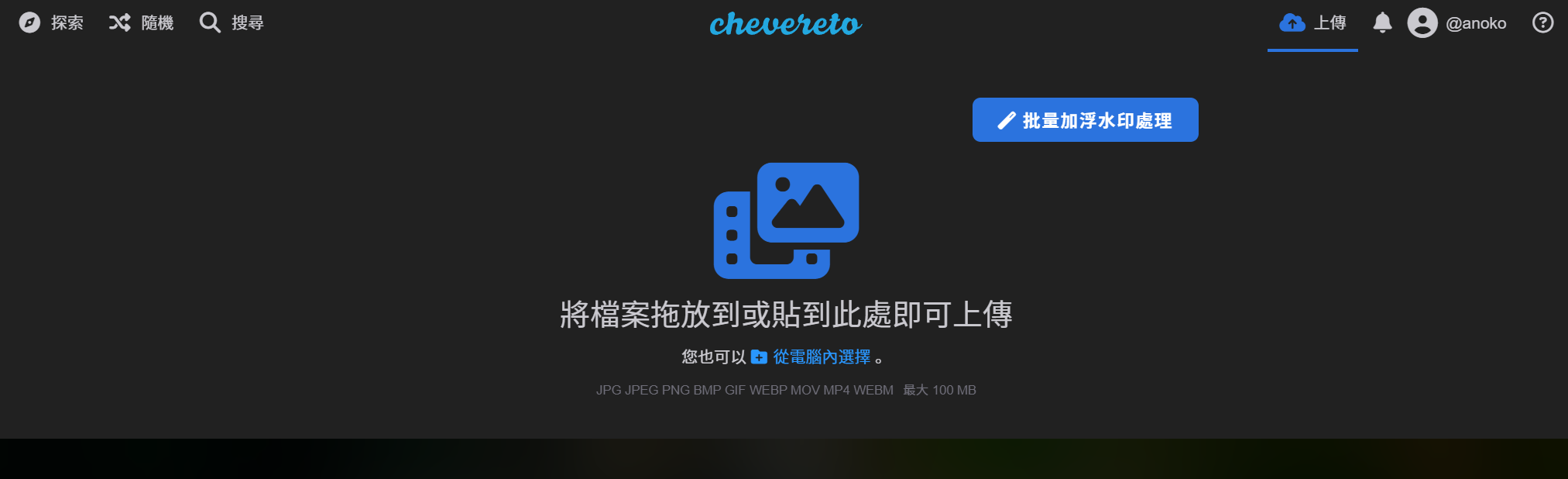Screen dimensions: 1568x479
Task: Open the @anoko account menu
Action: click(1457, 23)
